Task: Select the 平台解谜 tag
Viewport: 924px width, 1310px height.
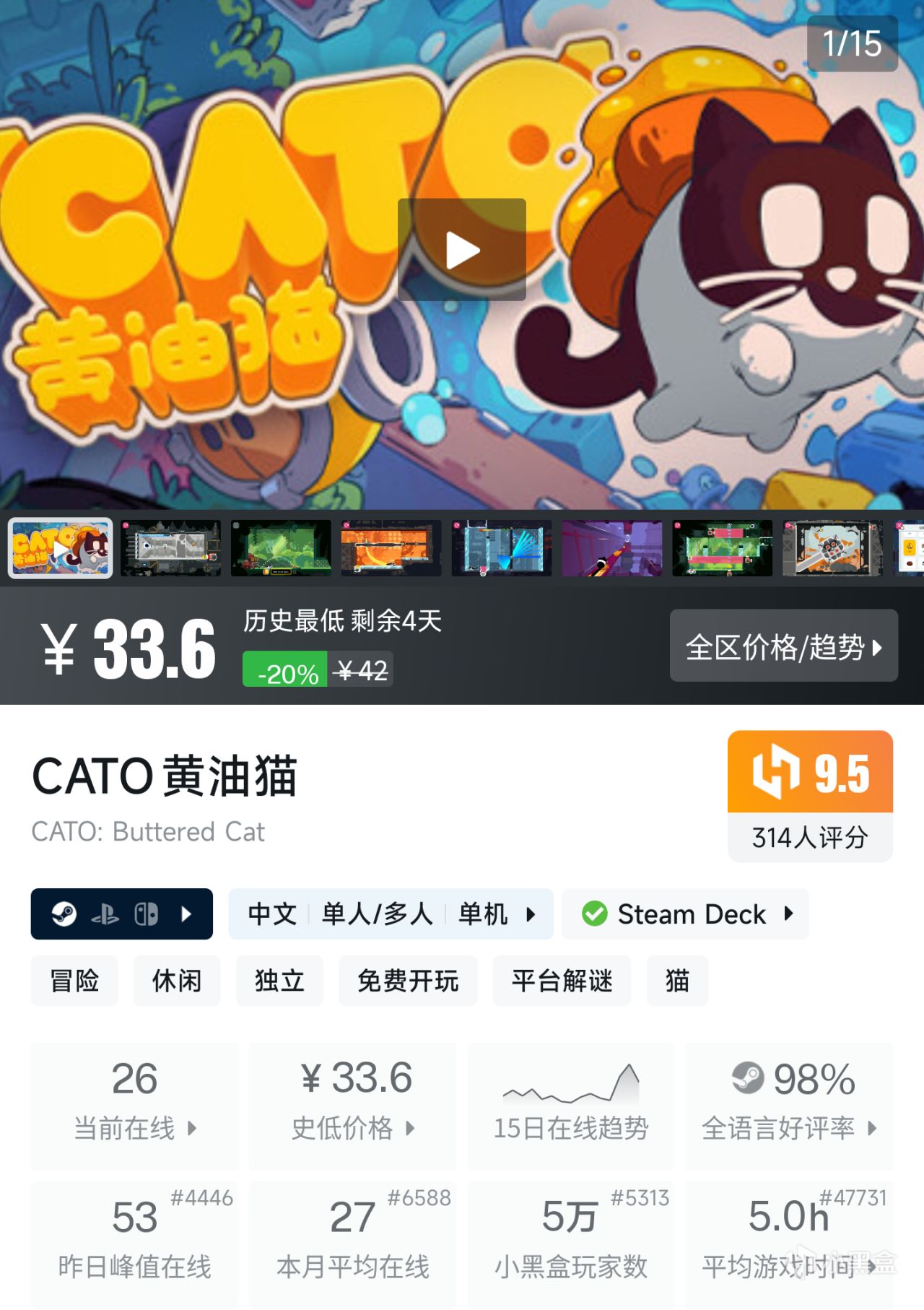Action: (562, 981)
